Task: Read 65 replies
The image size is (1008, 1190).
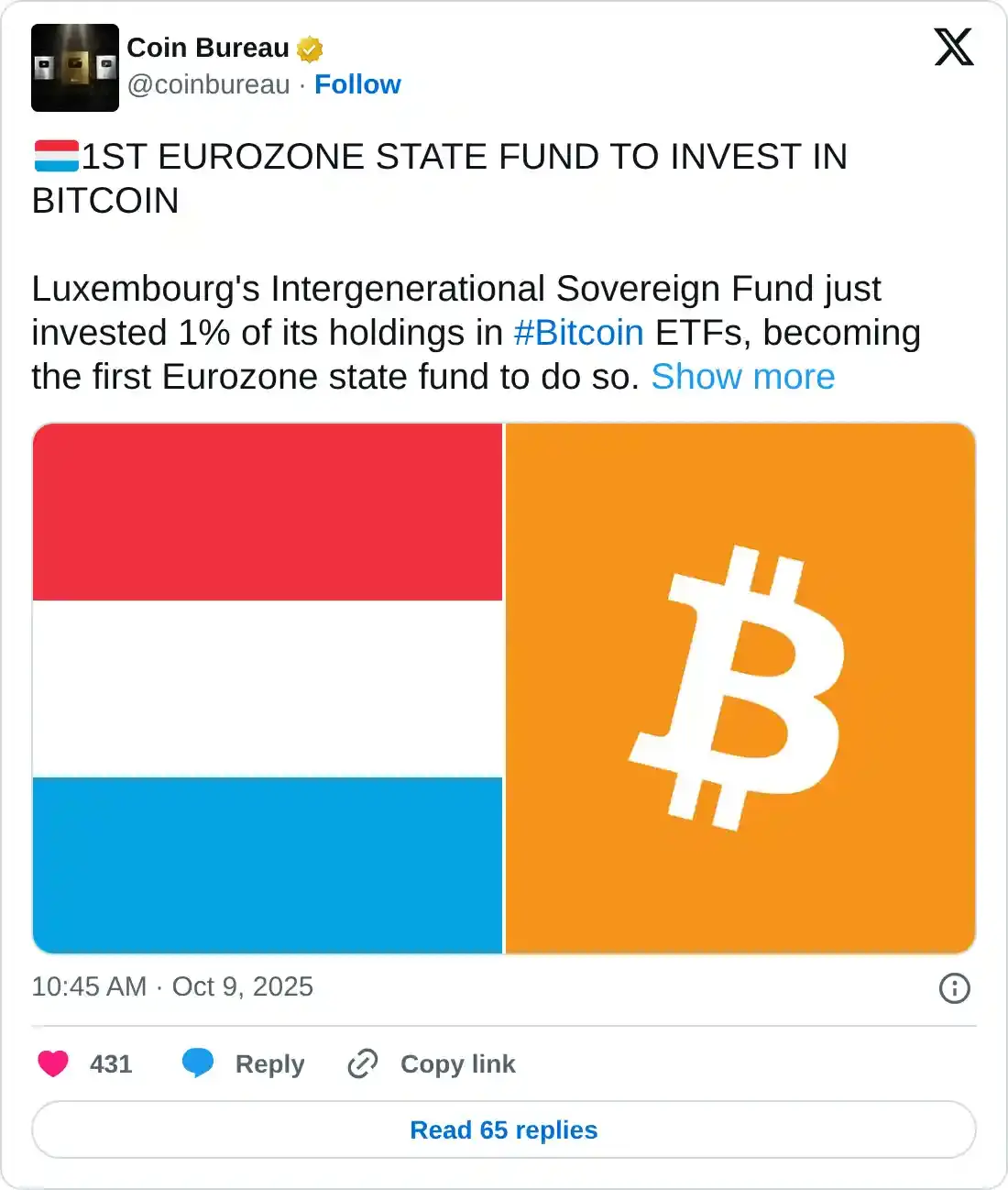Action: point(504,1129)
